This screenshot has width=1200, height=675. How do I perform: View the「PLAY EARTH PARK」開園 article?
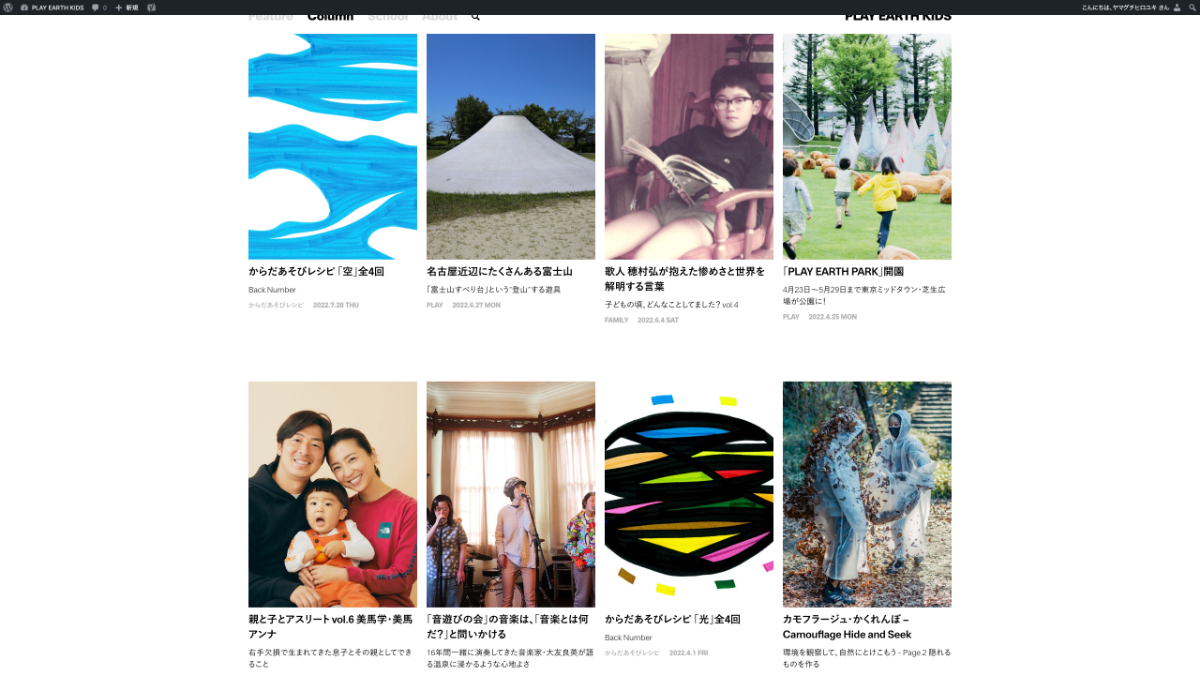pyautogui.click(x=844, y=271)
